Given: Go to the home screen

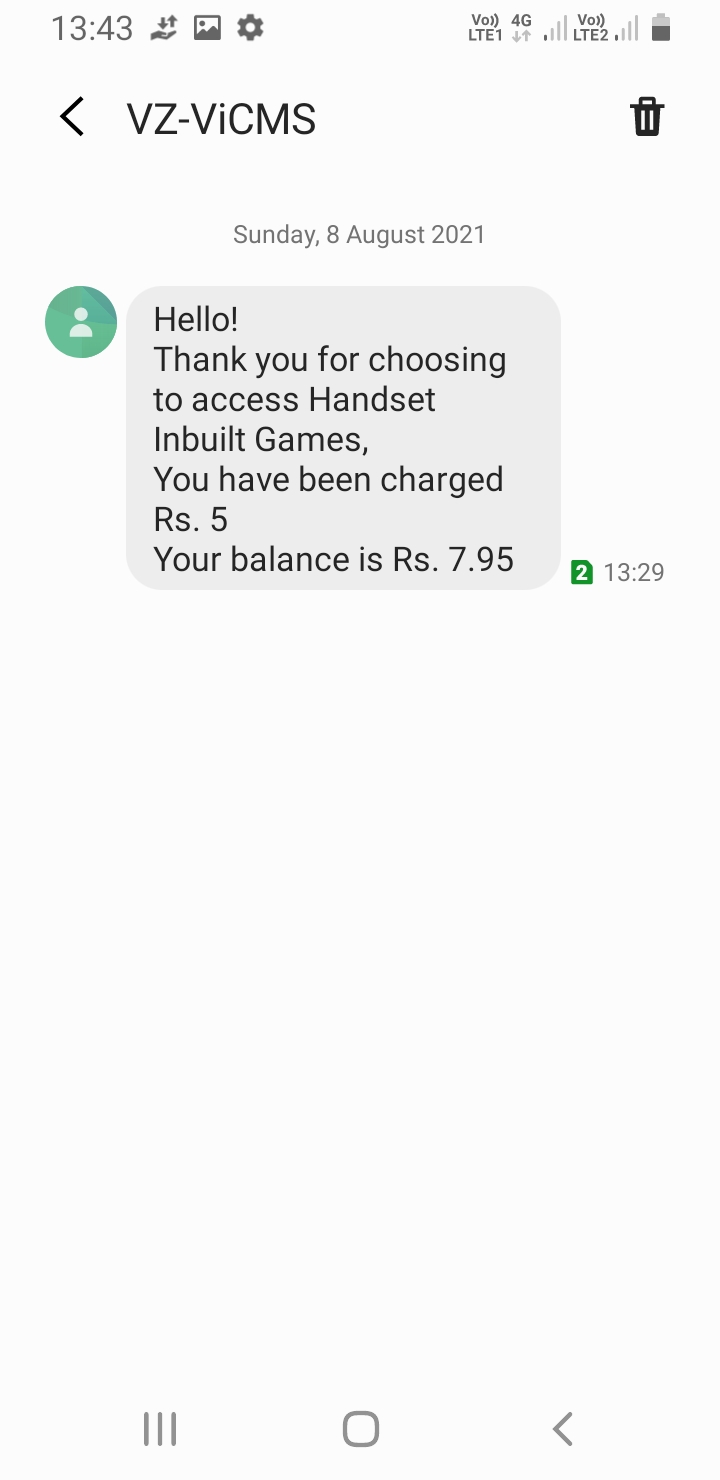Looking at the screenshot, I should 360,1429.
